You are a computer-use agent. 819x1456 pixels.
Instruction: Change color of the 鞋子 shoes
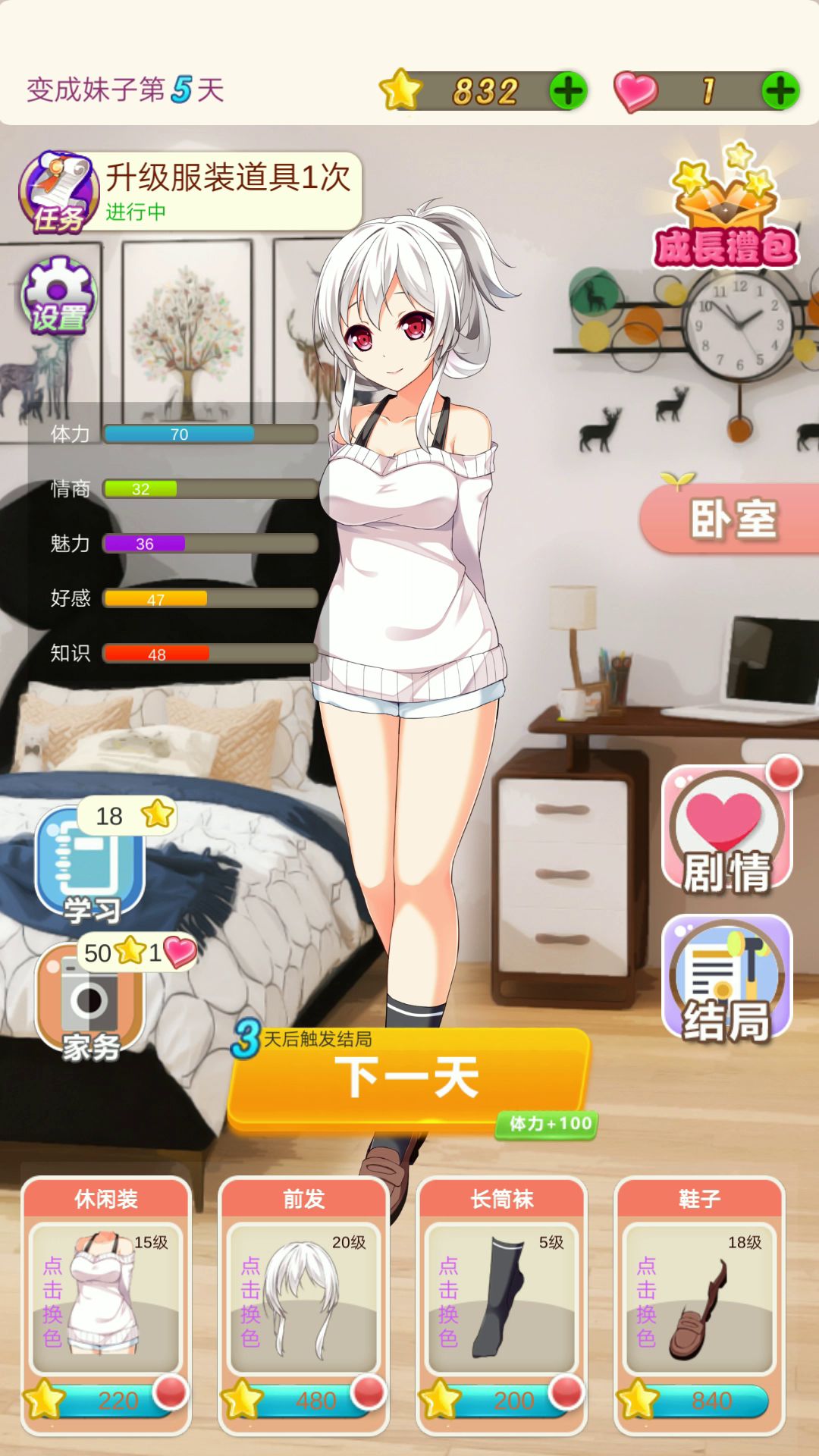[699, 1298]
